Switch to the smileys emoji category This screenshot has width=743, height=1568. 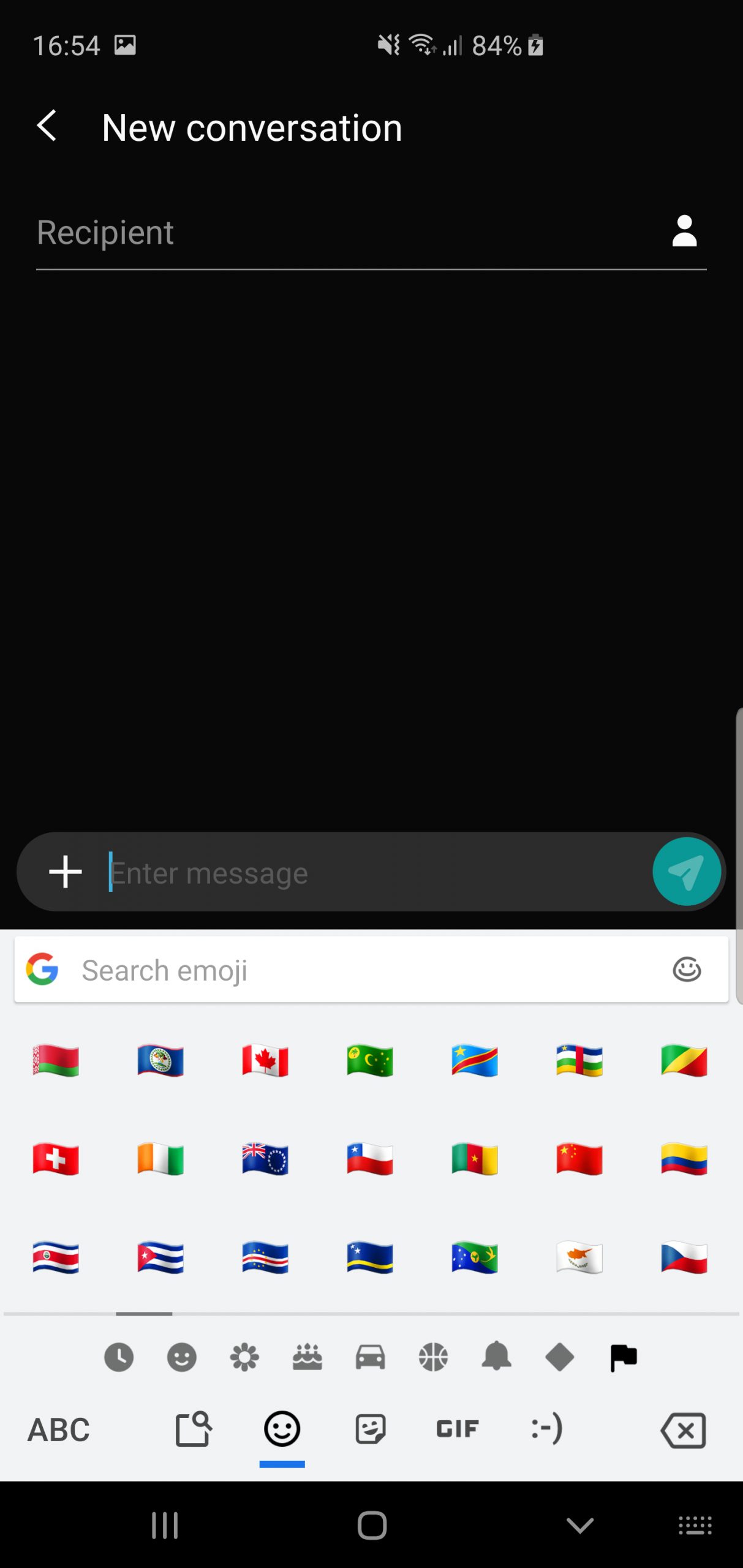click(182, 1357)
